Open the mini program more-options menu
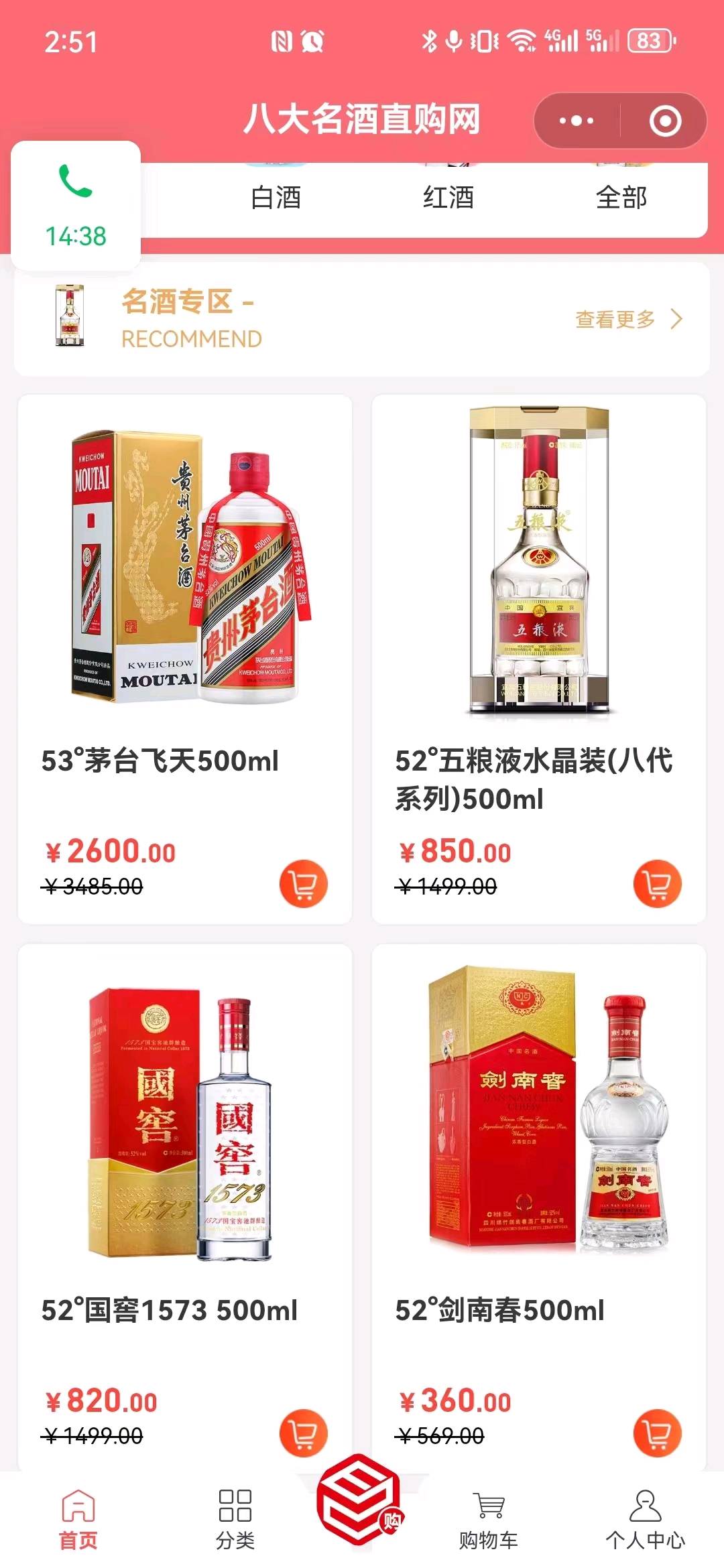Screen dimensions: 724x1568 click(x=577, y=121)
